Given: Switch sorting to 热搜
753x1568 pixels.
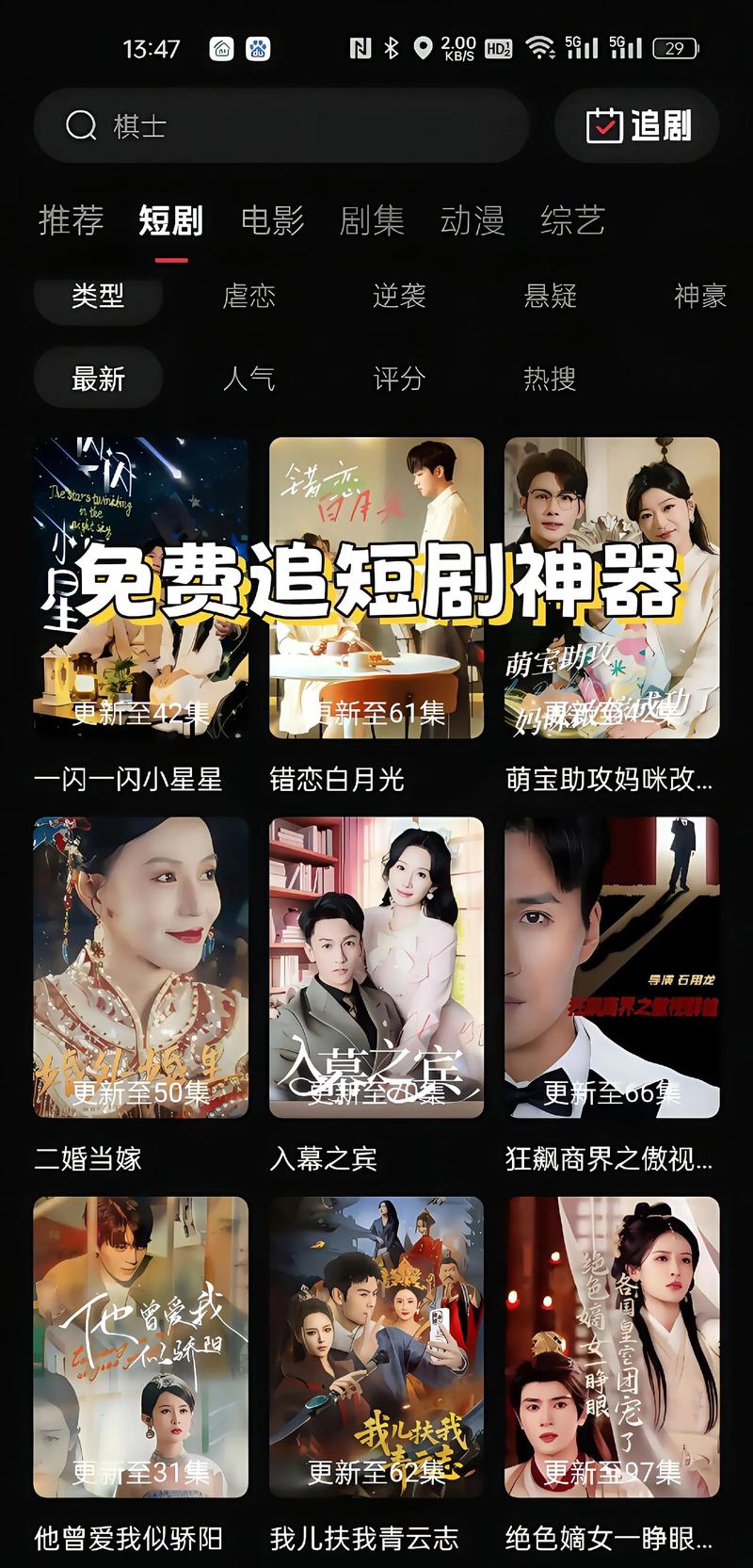Looking at the screenshot, I should (551, 379).
